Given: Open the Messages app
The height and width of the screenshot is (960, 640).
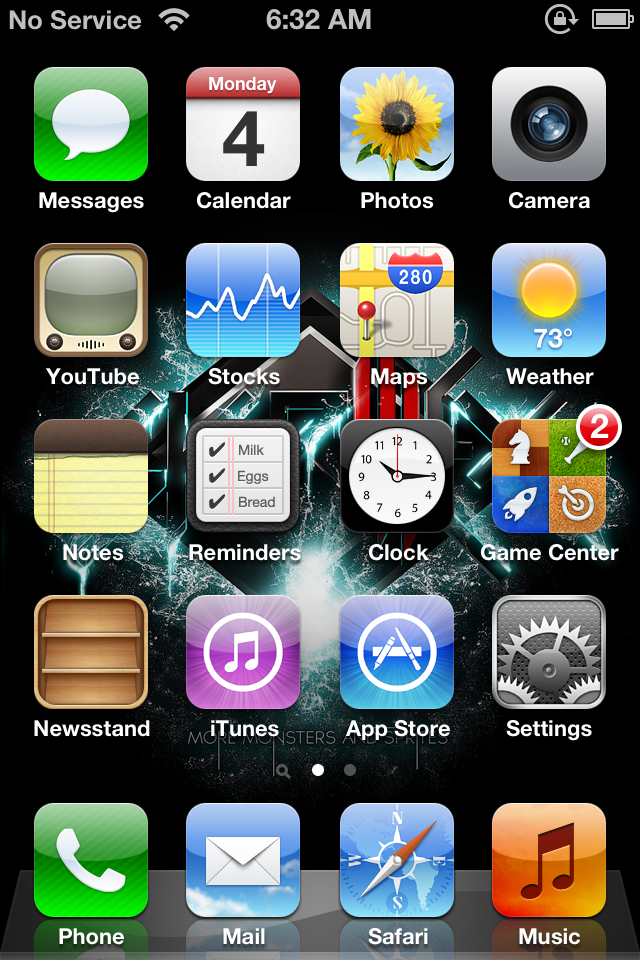Looking at the screenshot, I should click(x=91, y=124).
